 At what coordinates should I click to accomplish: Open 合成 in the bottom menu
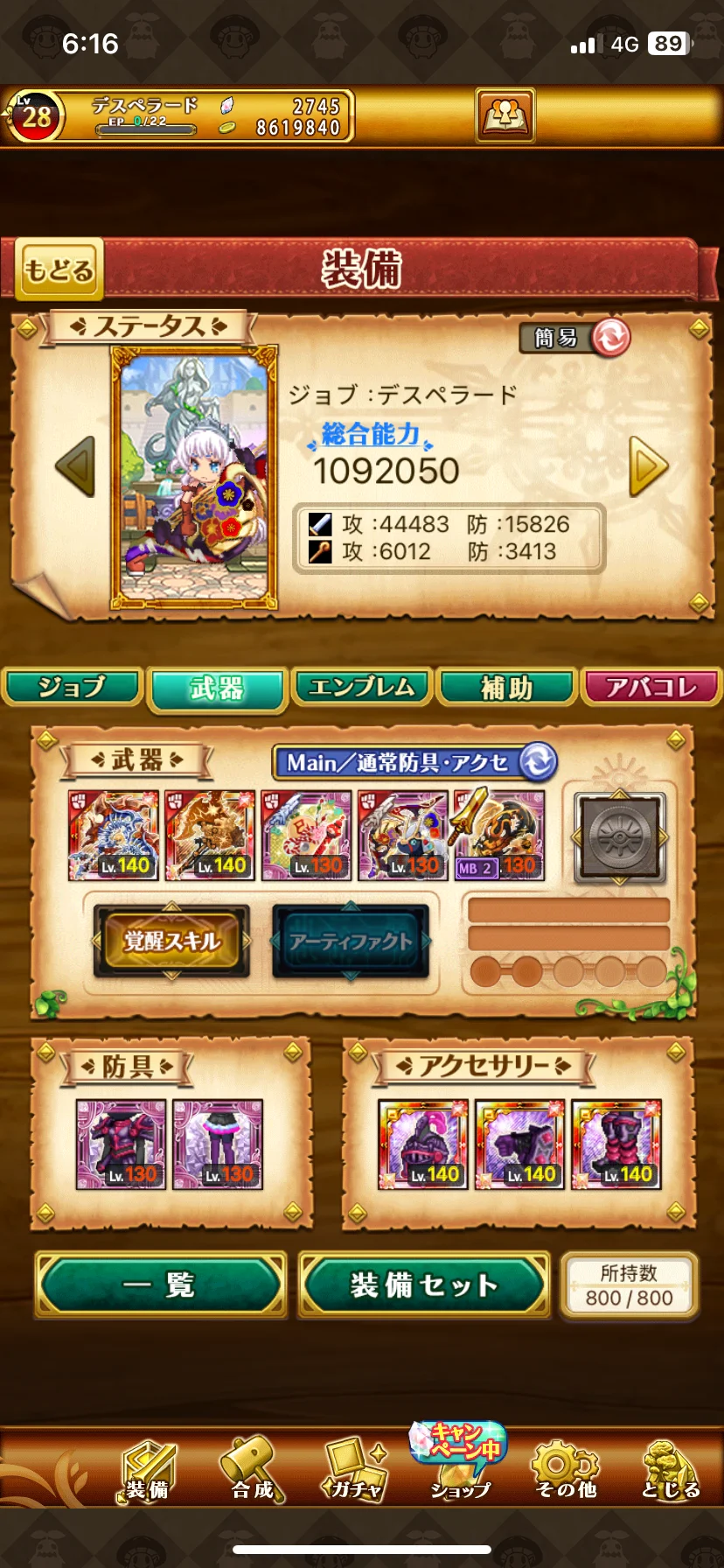(x=253, y=1472)
